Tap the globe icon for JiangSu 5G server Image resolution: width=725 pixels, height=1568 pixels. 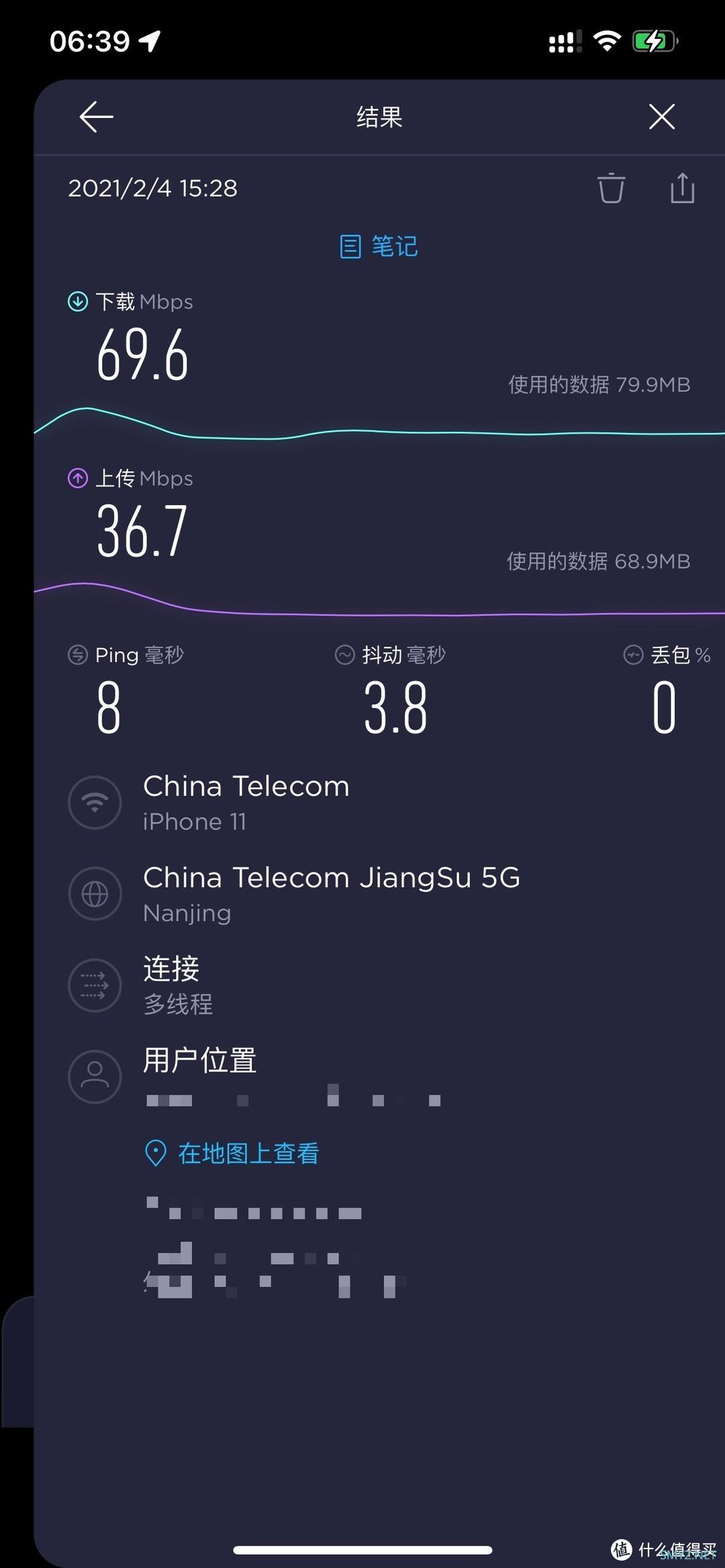95,894
